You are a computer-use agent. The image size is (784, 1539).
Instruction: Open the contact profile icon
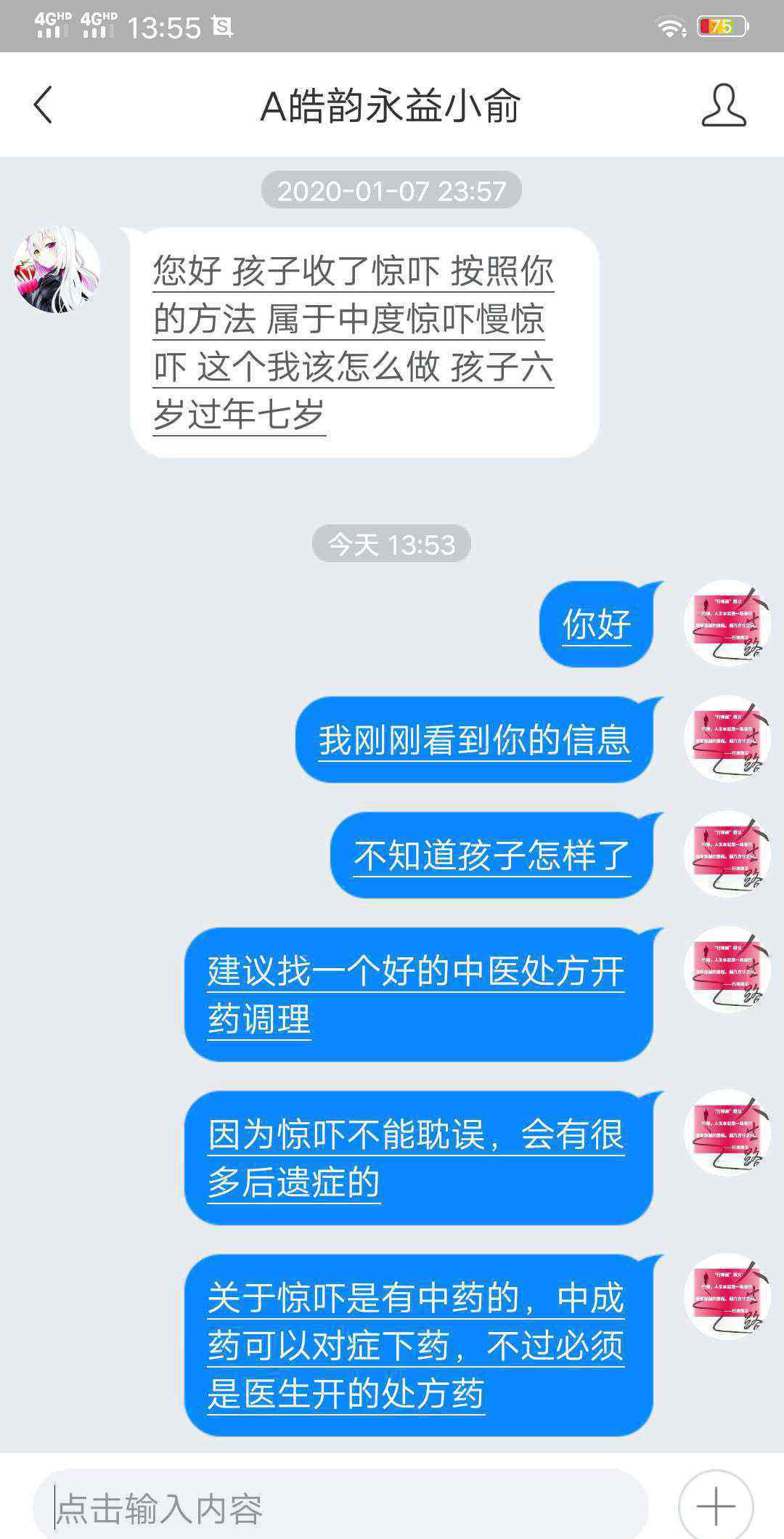[724, 105]
